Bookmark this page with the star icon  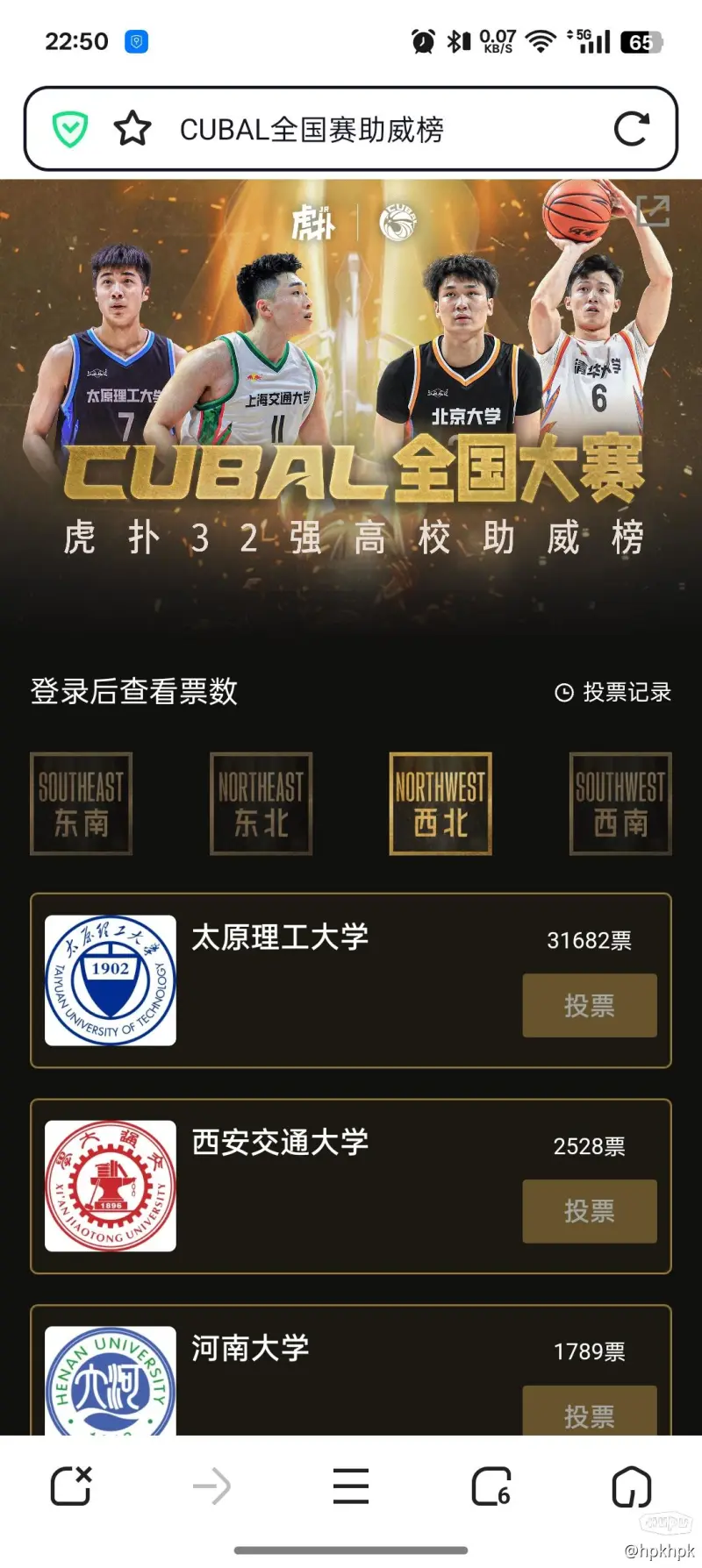(133, 130)
